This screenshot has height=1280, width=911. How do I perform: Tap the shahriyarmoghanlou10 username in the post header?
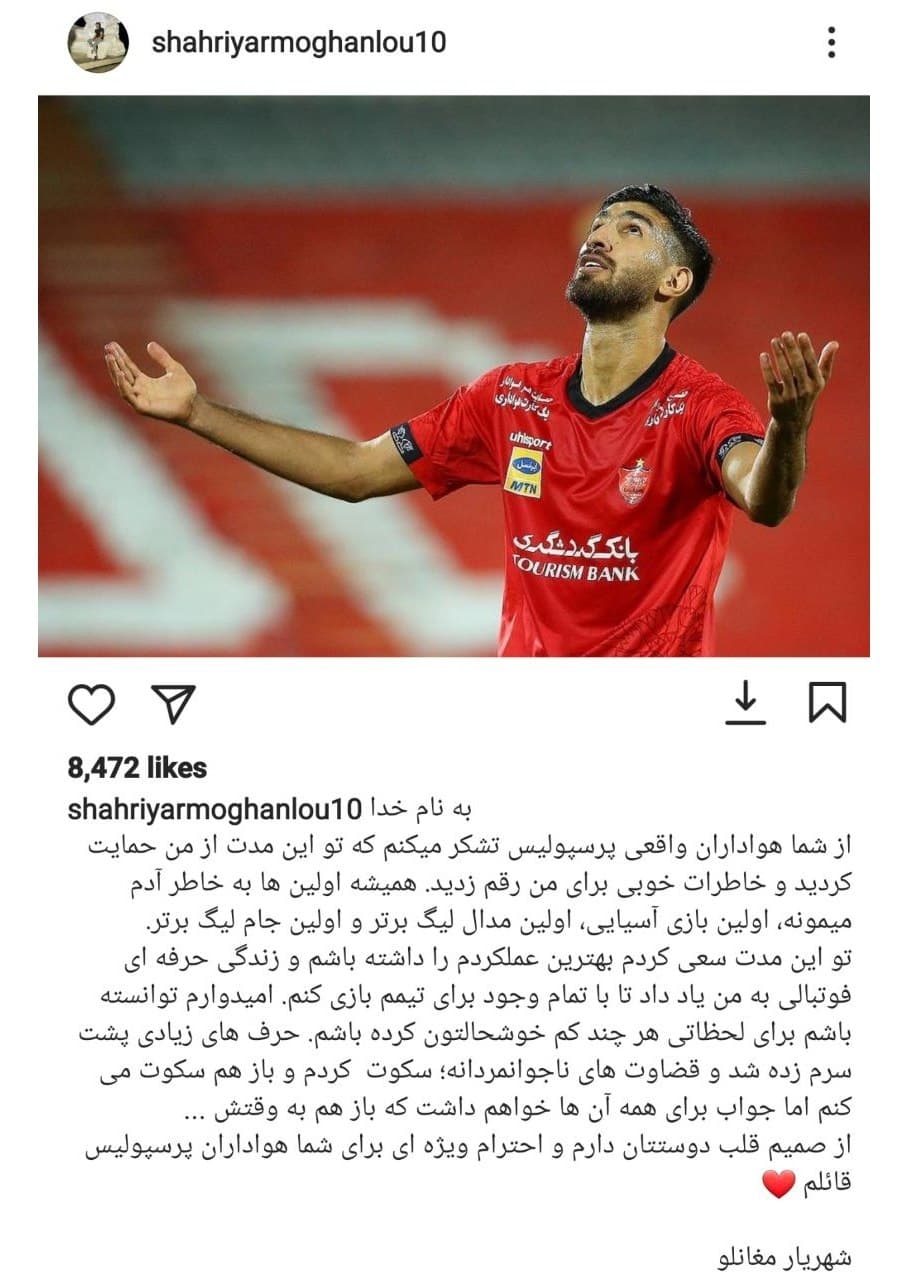[x=298, y=43]
